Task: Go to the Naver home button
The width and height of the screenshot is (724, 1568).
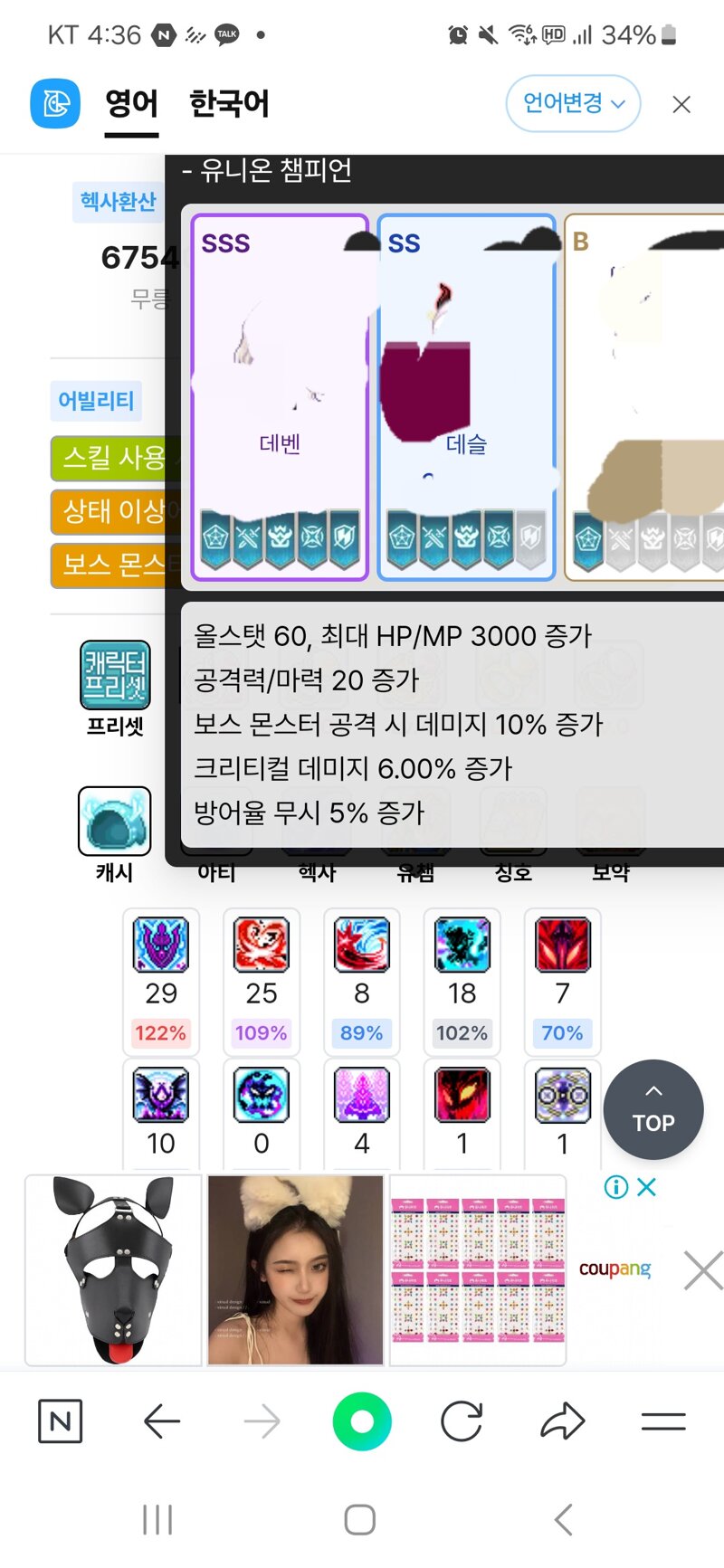Action: (61, 1421)
